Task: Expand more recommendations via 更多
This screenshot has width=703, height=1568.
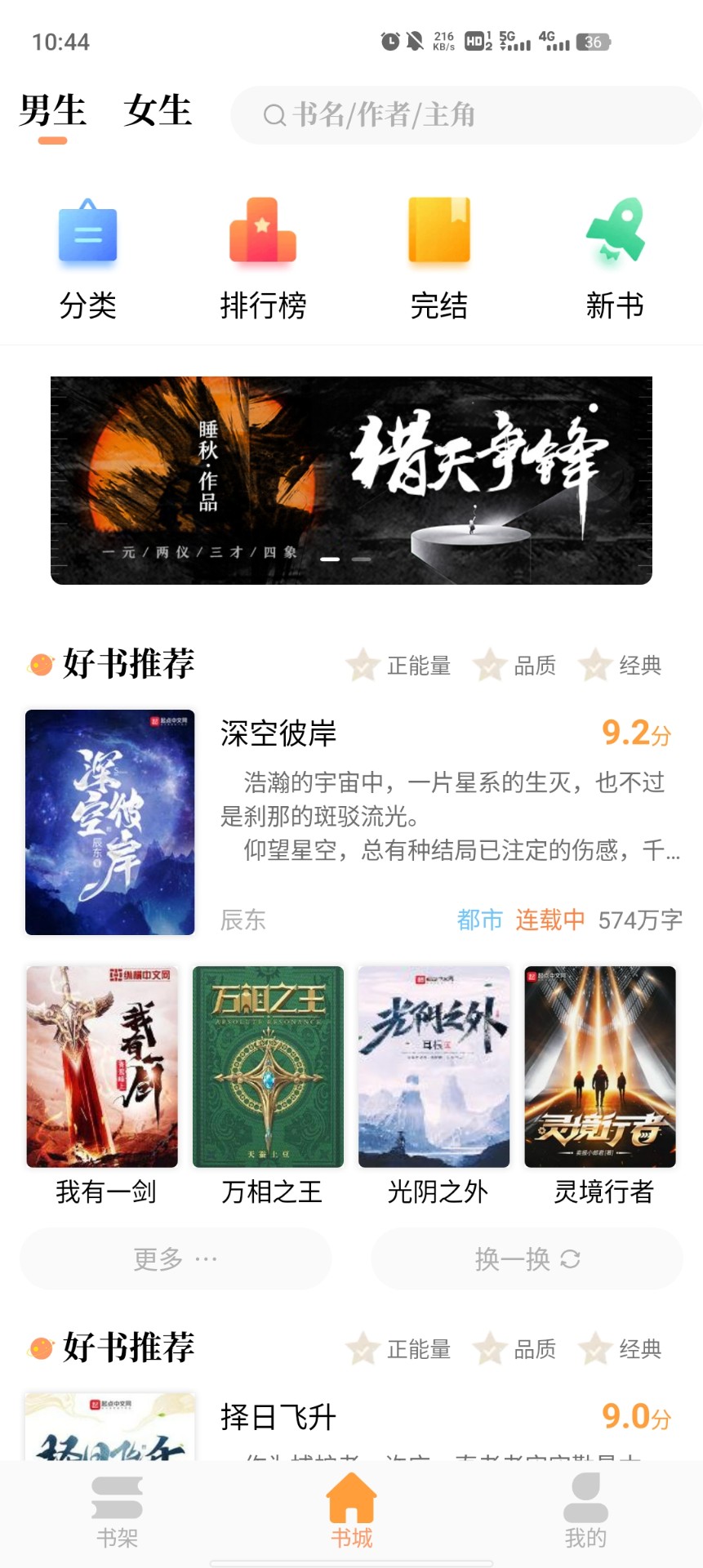Action: [176, 1258]
